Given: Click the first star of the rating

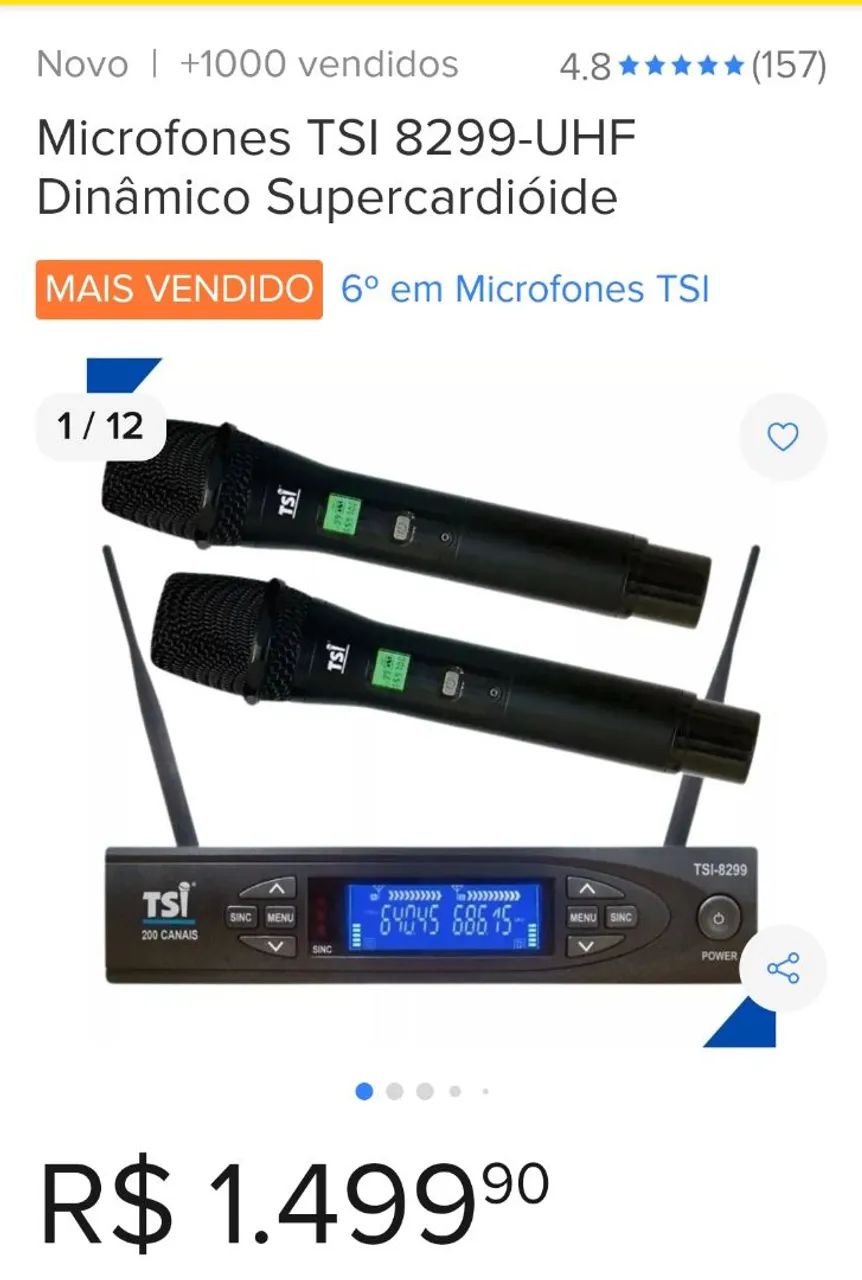Looking at the screenshot, I should [629, 66].
